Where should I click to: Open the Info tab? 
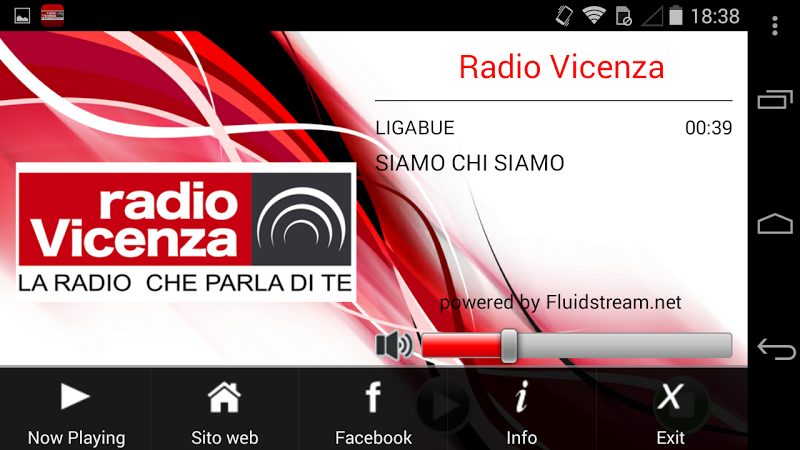click(x=521, y=410)
